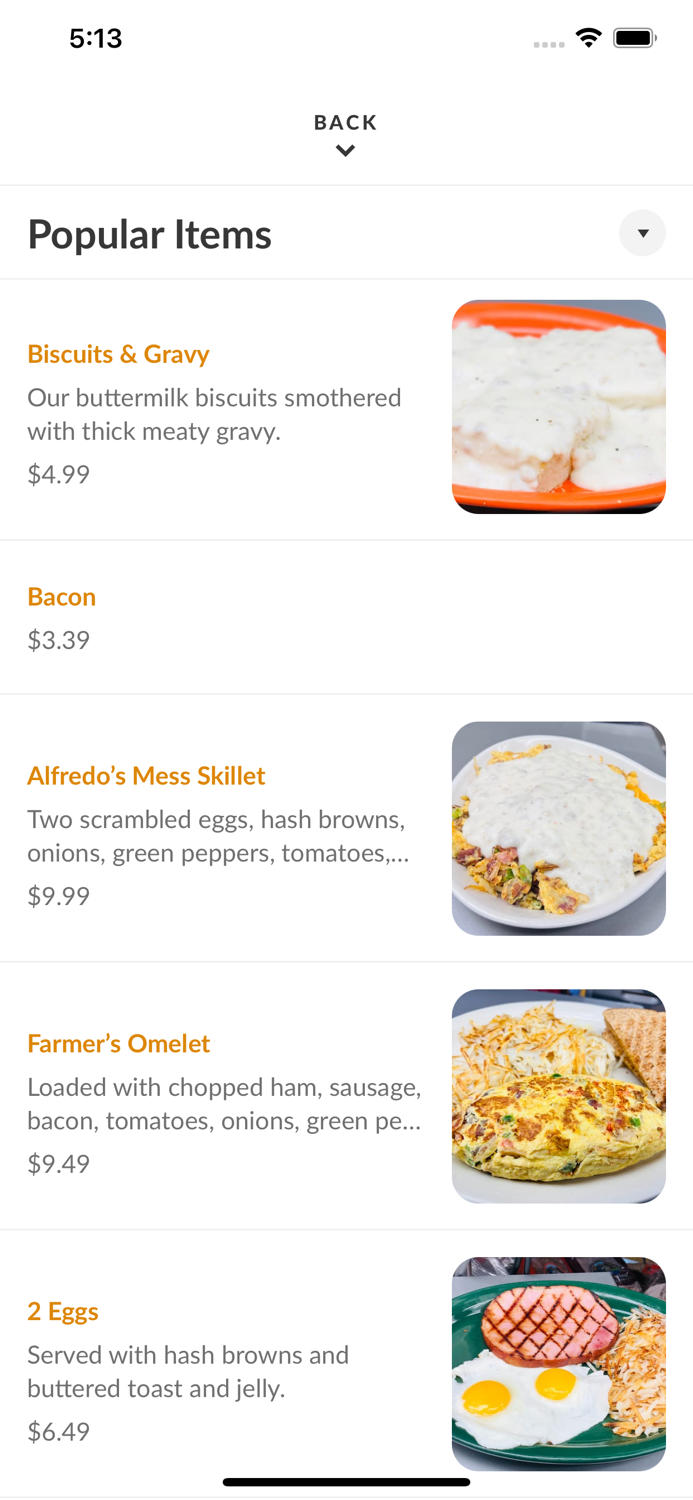Image resolution: width=693 pixels, height=1500 pixels.
Task: Open Alfredo's Mess Skillet details
Action: (x=146, y=776)
